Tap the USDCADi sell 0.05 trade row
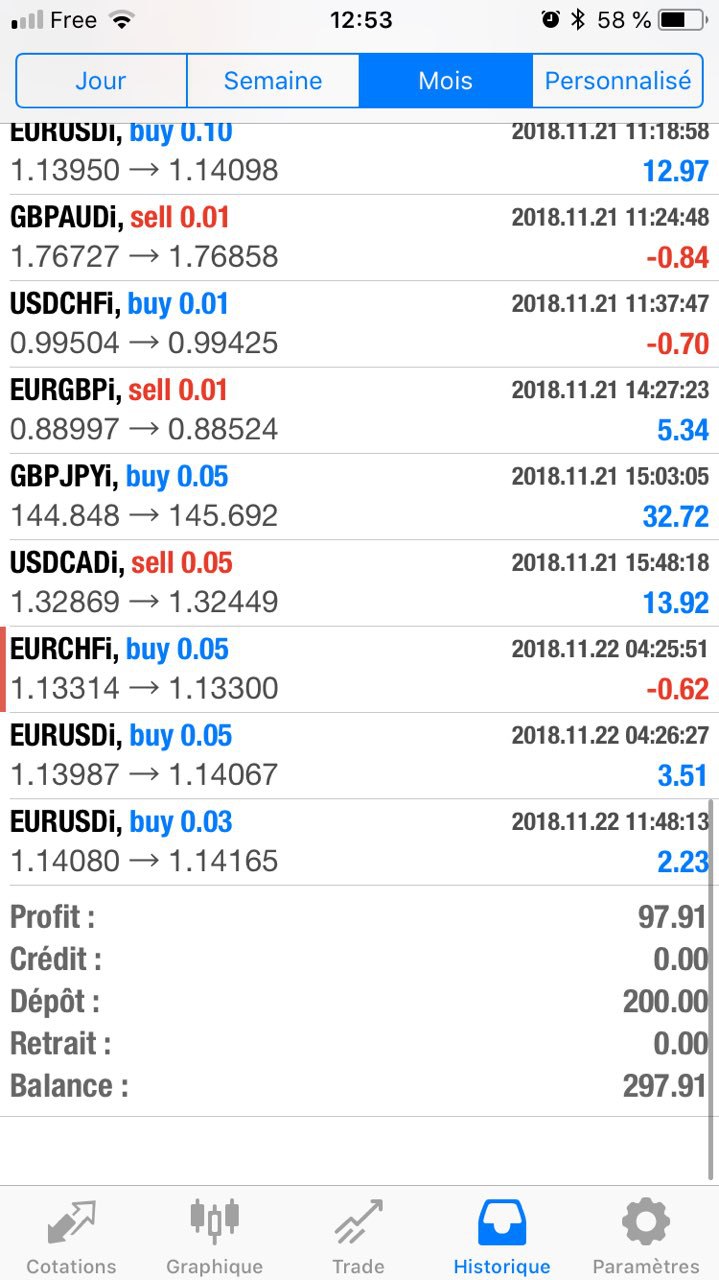 pyautogui.click(x=359, y=583)
